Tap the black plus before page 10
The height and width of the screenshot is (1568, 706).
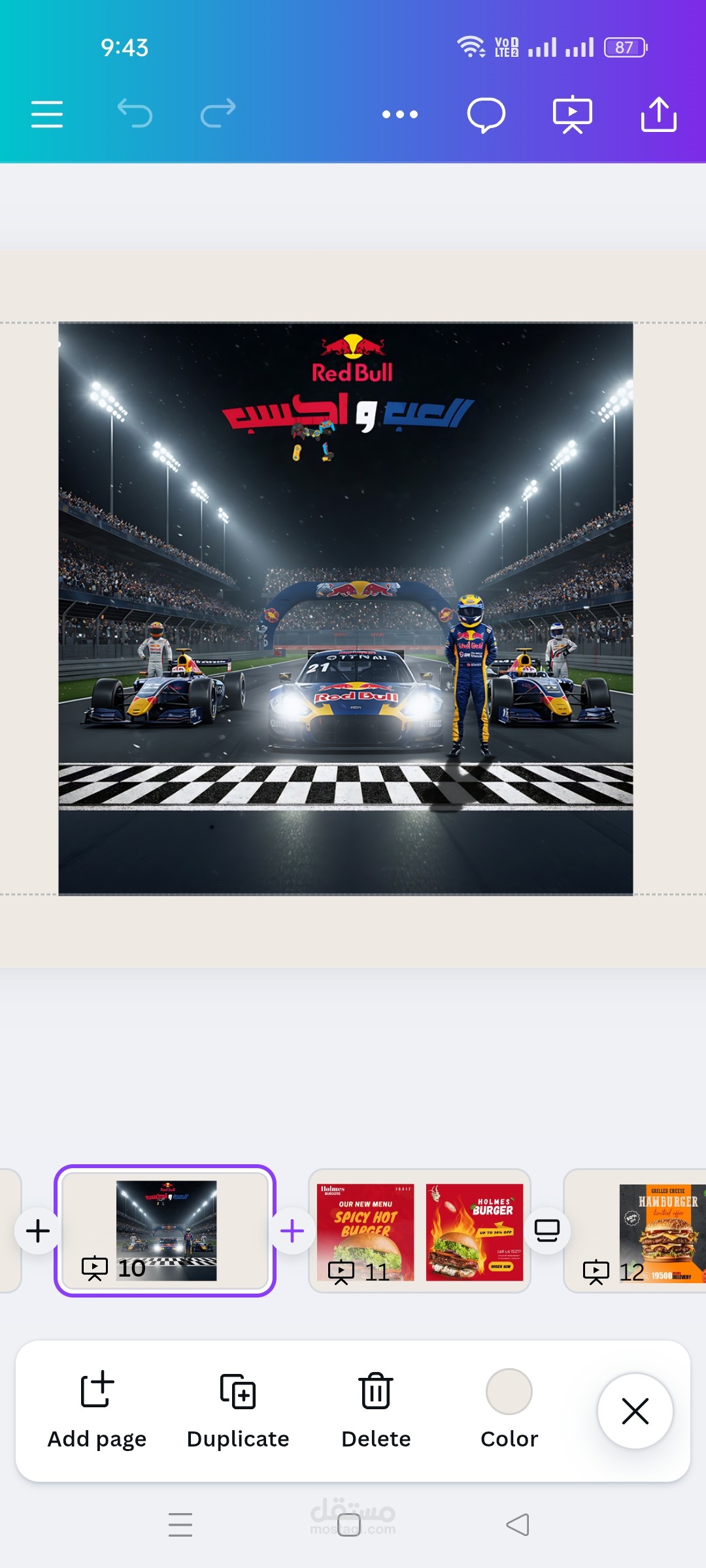click(x=38, y=1231)
